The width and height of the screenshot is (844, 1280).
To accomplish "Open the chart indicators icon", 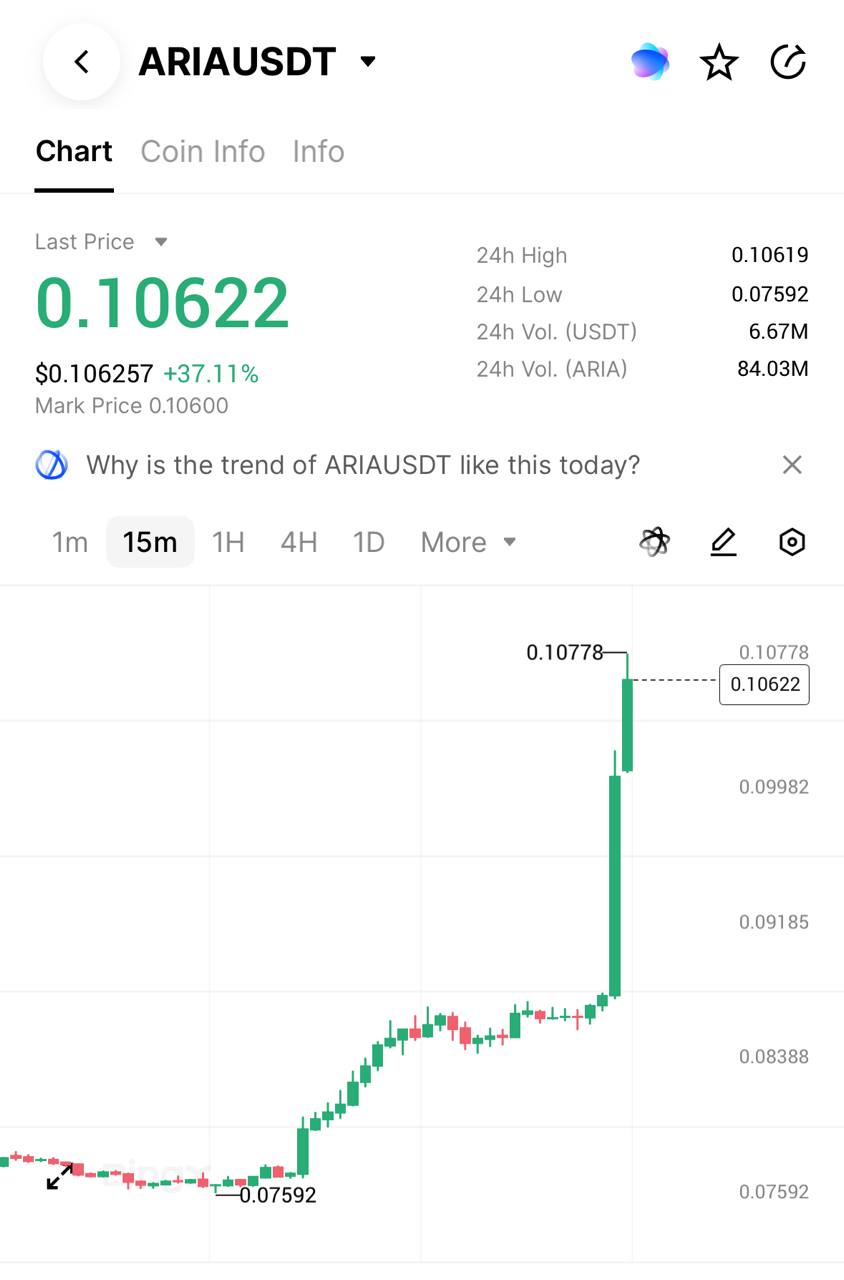I will pyautogui.click(x=654, y=542).
